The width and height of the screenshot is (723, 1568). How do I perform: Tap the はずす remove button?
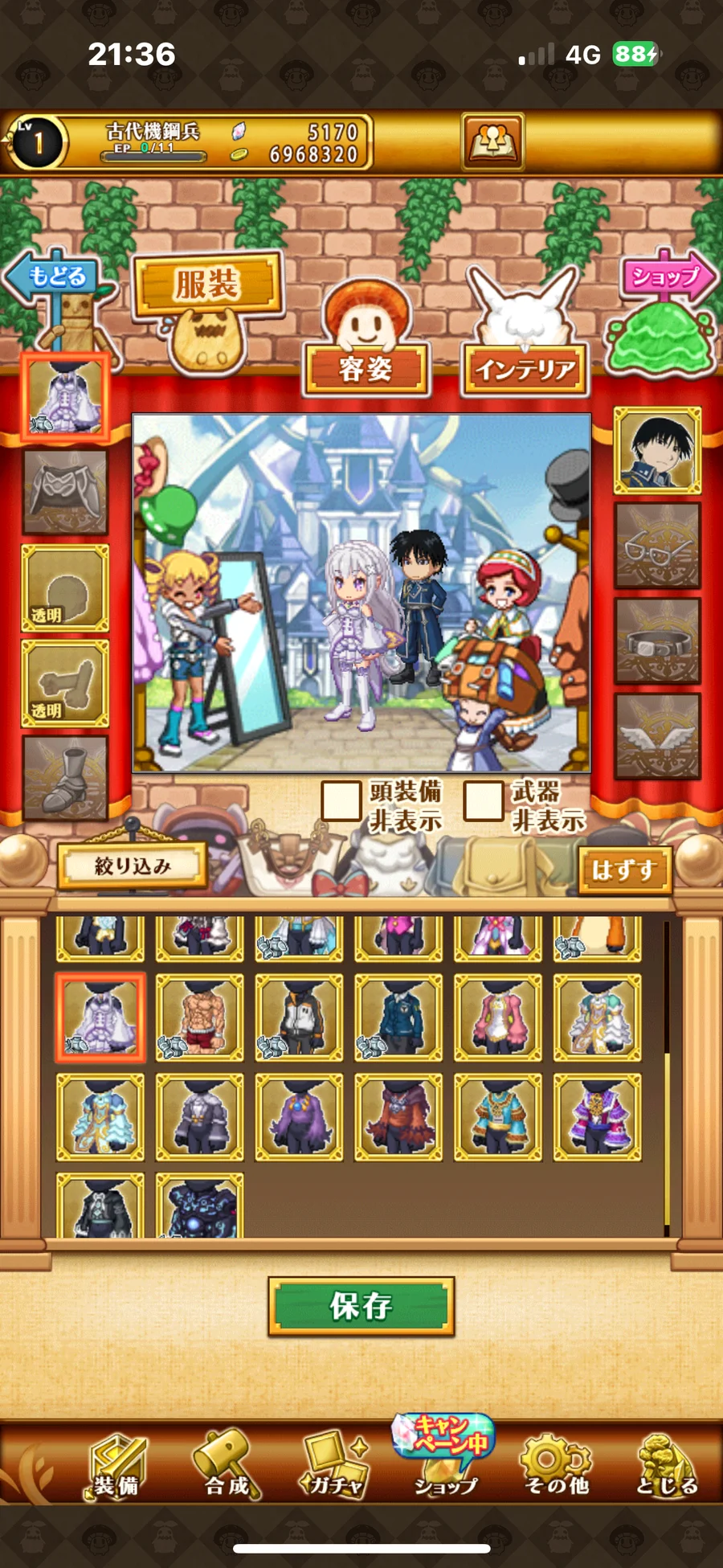point(624,870)
